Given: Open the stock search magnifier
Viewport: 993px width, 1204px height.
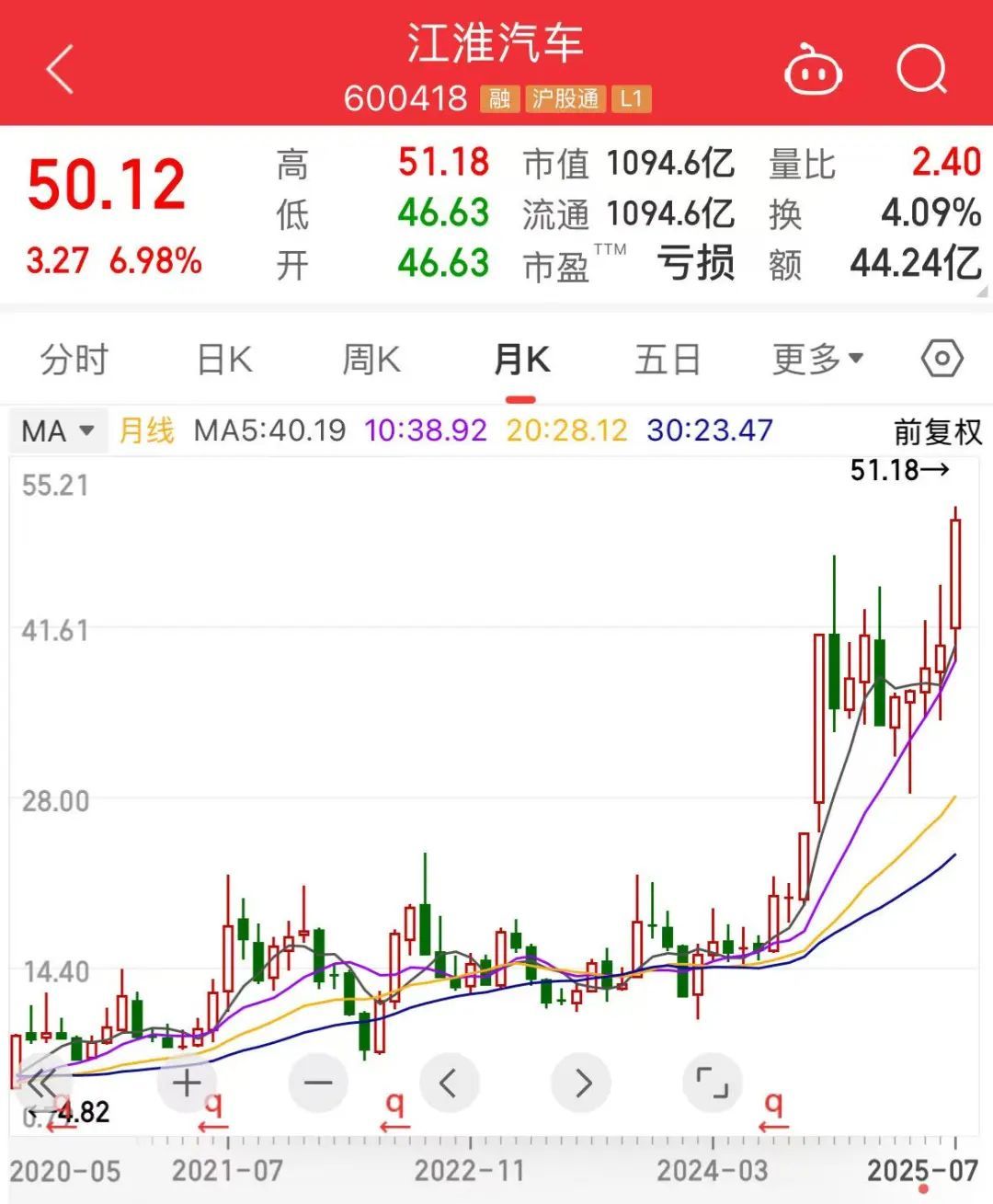Looking at the screenshot, I should click(x=921, y=70).
